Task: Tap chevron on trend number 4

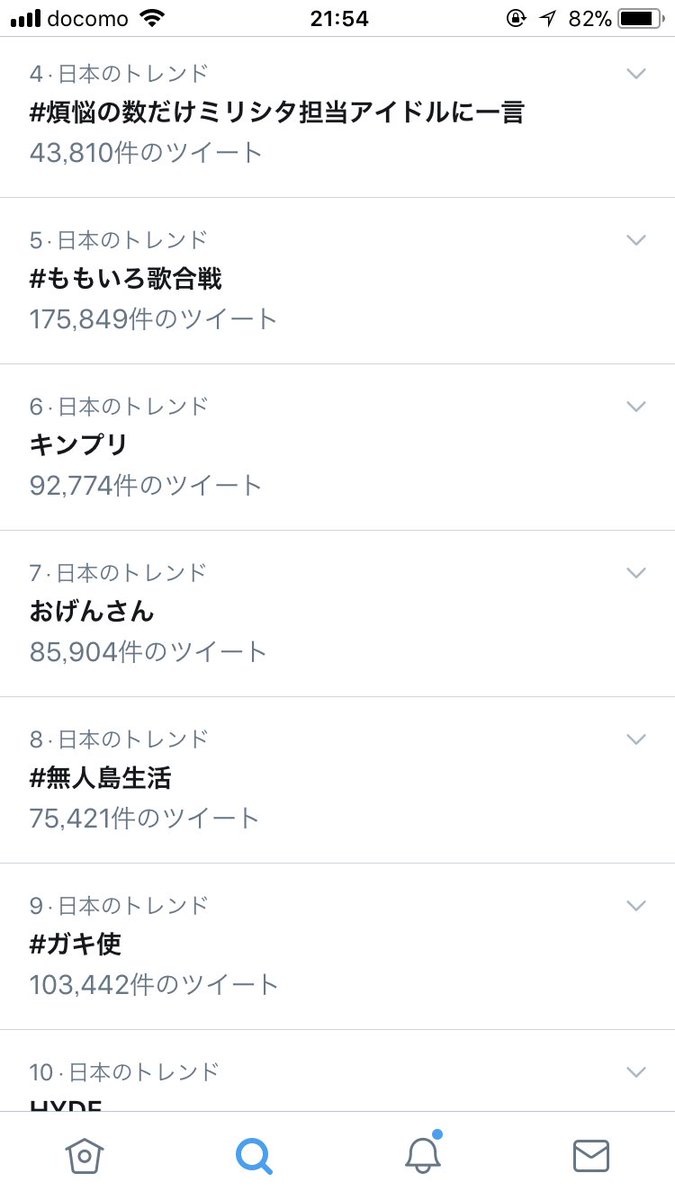Action: tap(636, 74)
